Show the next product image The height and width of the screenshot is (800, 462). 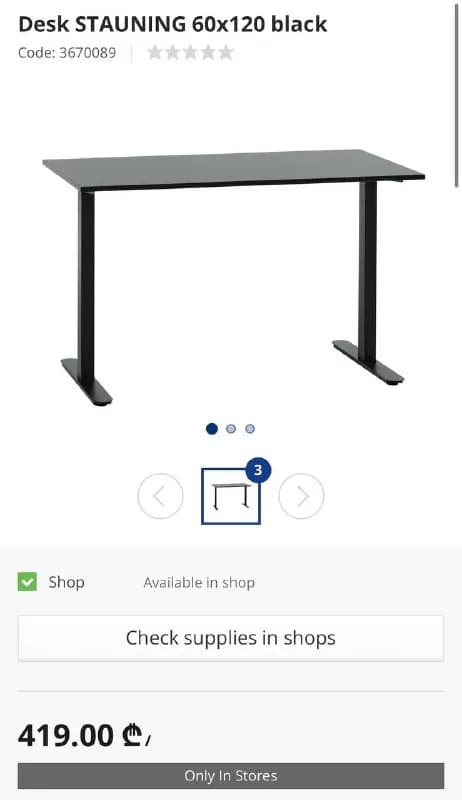pos(301,496)
